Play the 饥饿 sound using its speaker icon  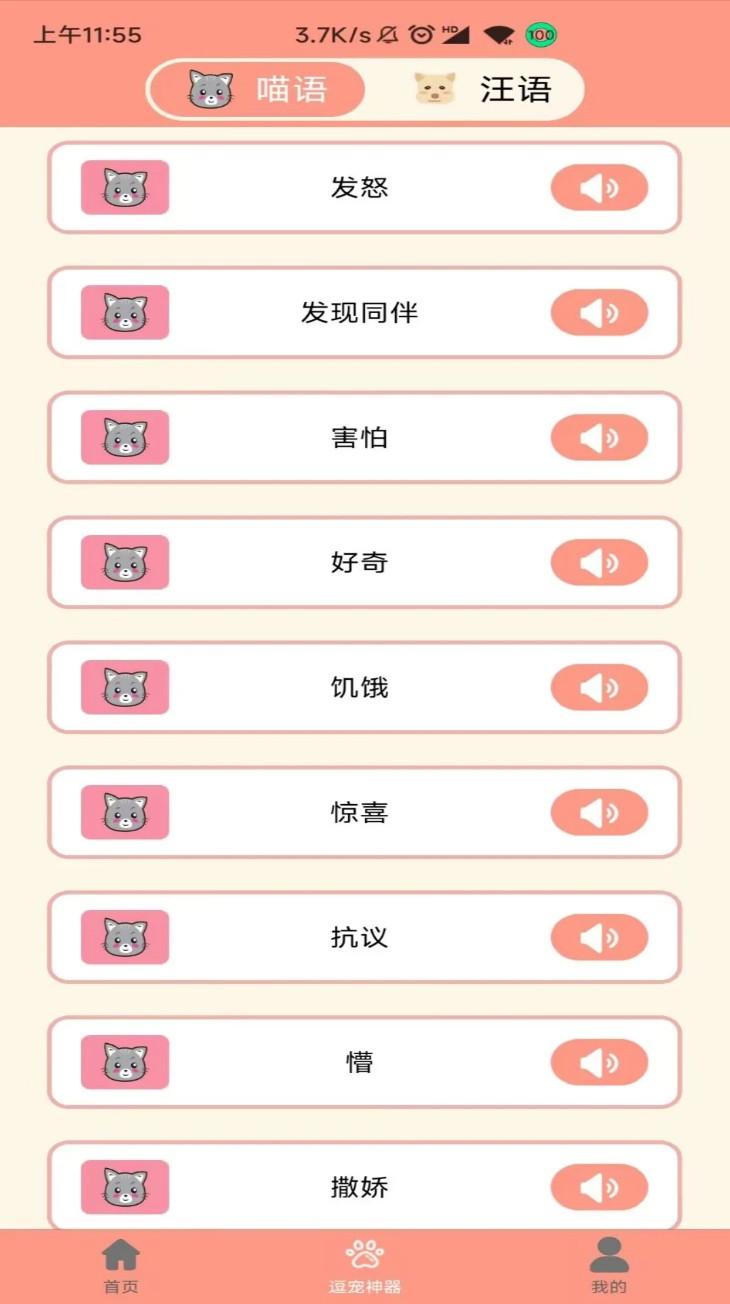pos(599,687)
